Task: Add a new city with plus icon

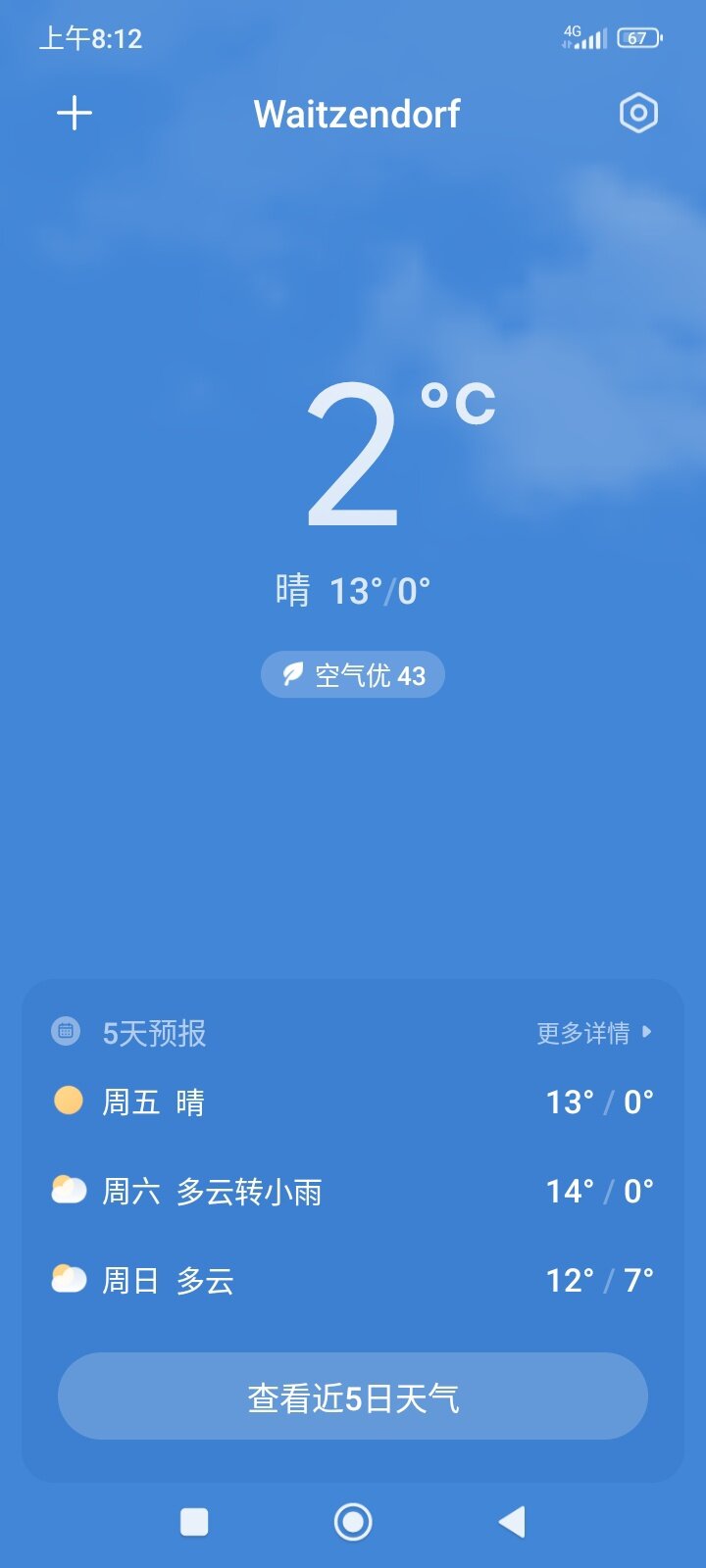Action: (75, 114)
